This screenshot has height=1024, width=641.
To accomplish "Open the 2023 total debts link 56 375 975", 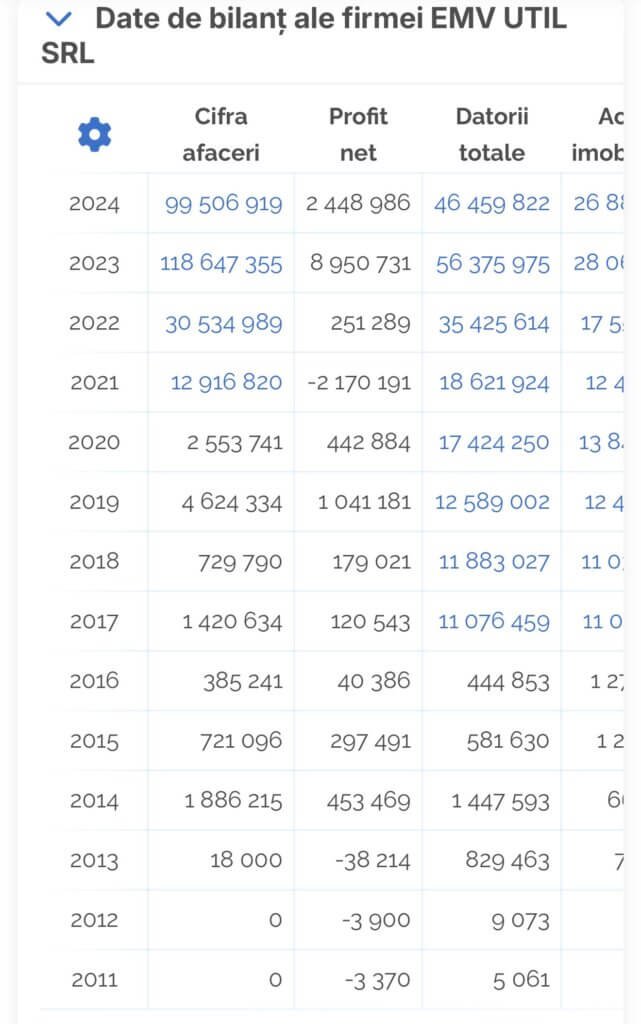I will (x=492, y=264).
